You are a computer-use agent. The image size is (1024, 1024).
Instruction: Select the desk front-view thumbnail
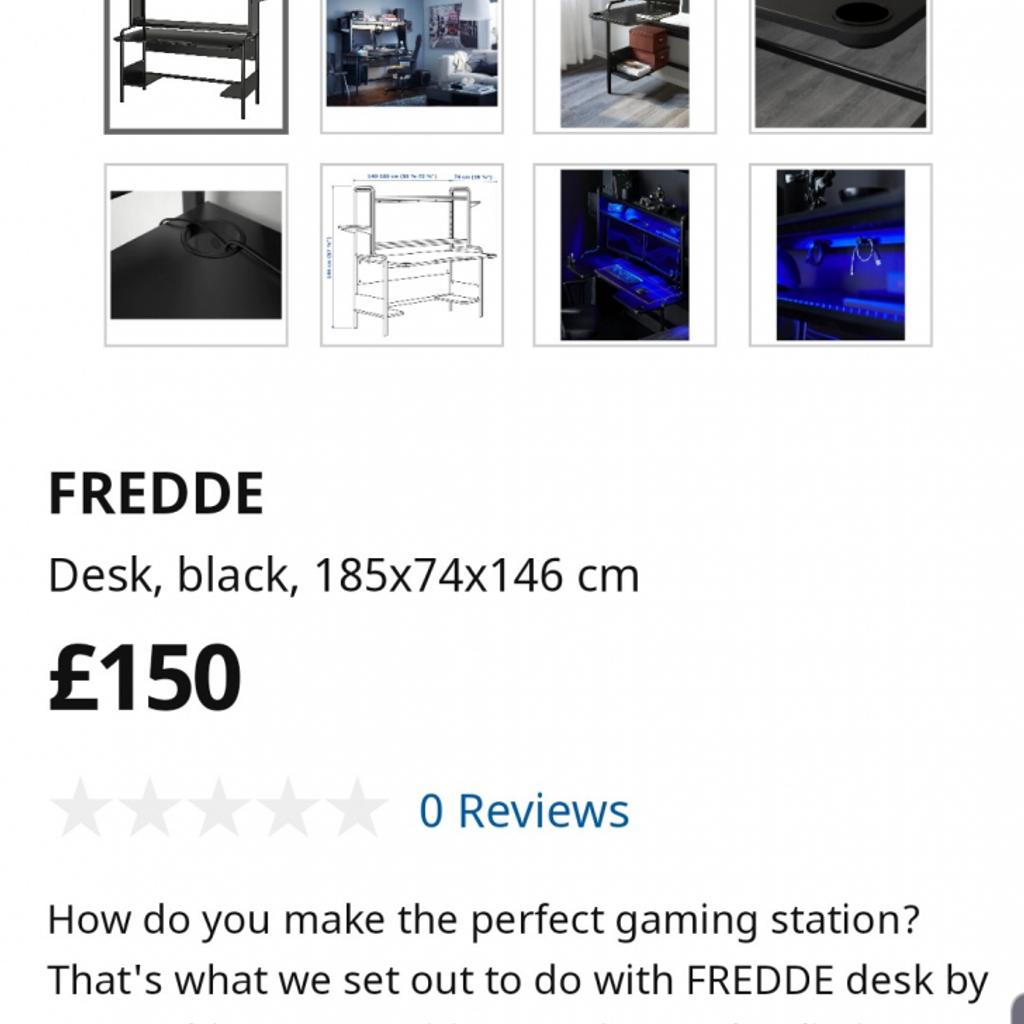tap(196, 62)
